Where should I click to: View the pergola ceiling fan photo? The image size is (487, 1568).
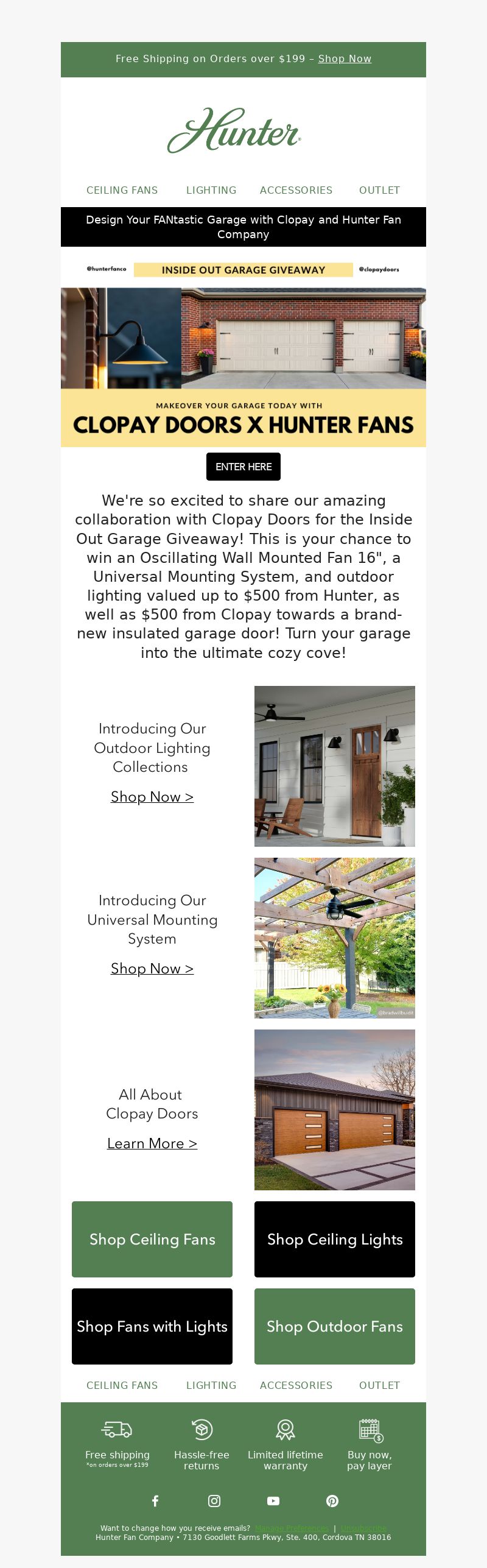tap(335, 938)
